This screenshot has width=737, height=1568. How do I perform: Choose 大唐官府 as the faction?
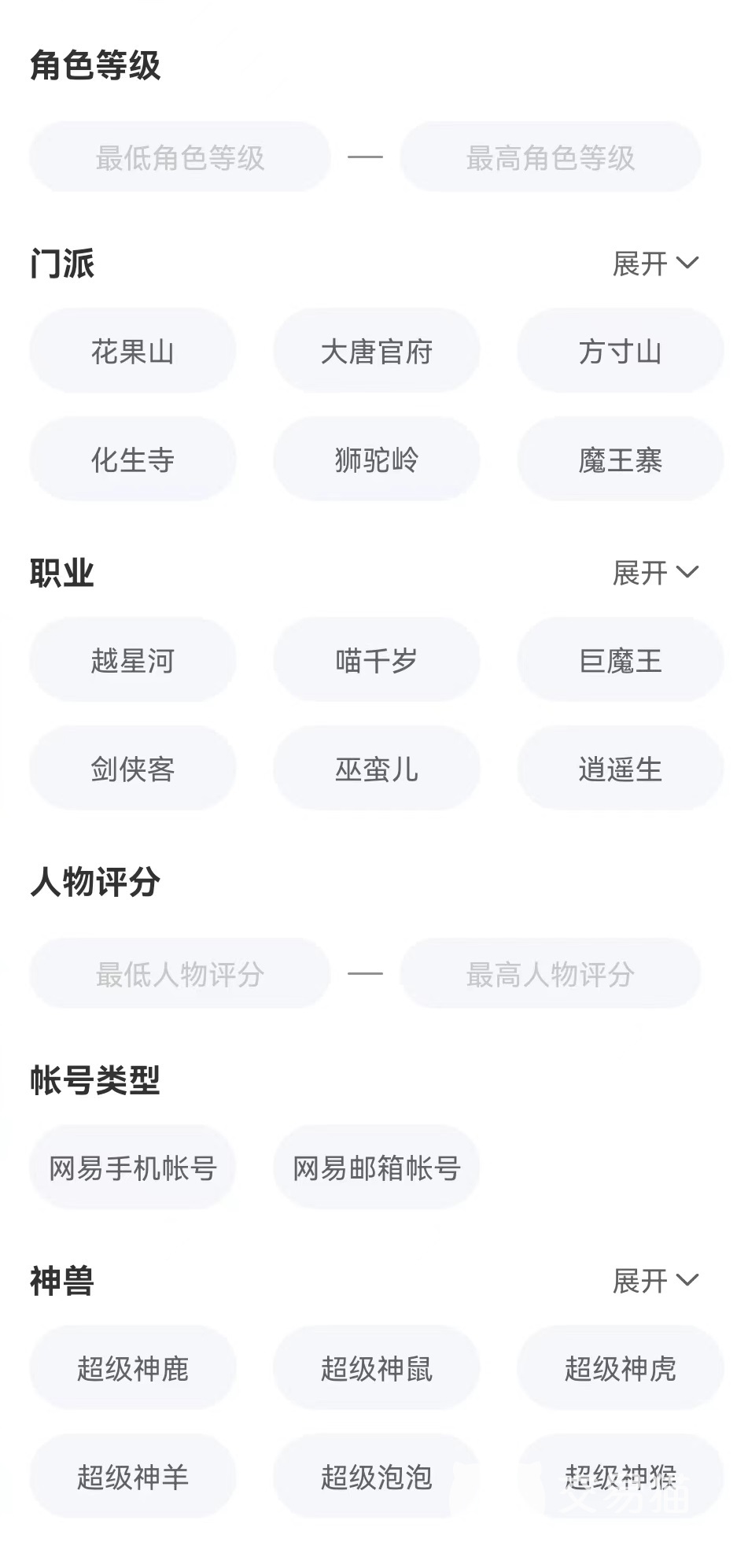point(376,351)
